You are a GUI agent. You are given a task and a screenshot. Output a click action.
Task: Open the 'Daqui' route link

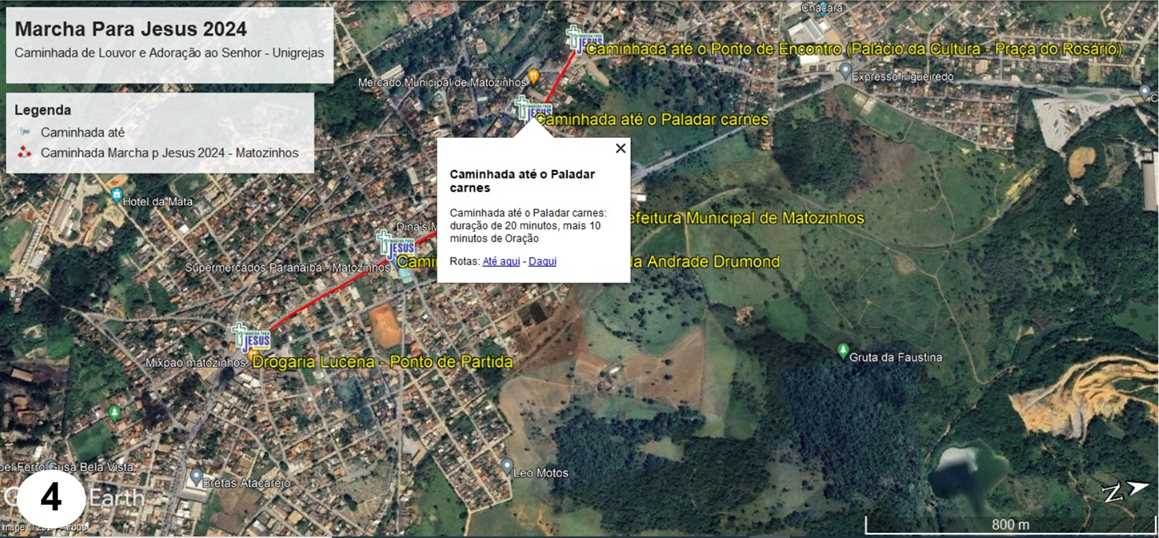542,261
